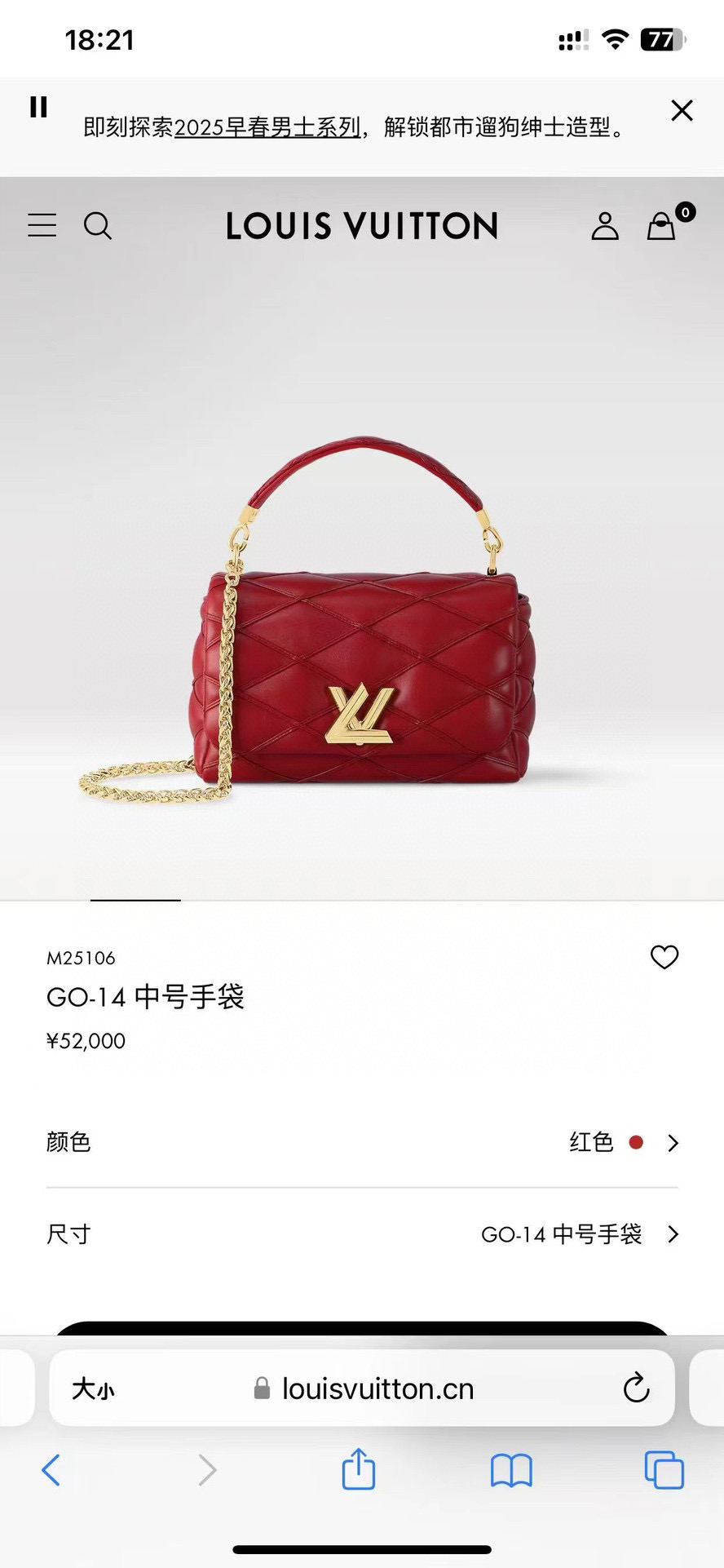Select the 红色 color swatch dot
Screen dimensions: 724x1568
(636, 1143)
